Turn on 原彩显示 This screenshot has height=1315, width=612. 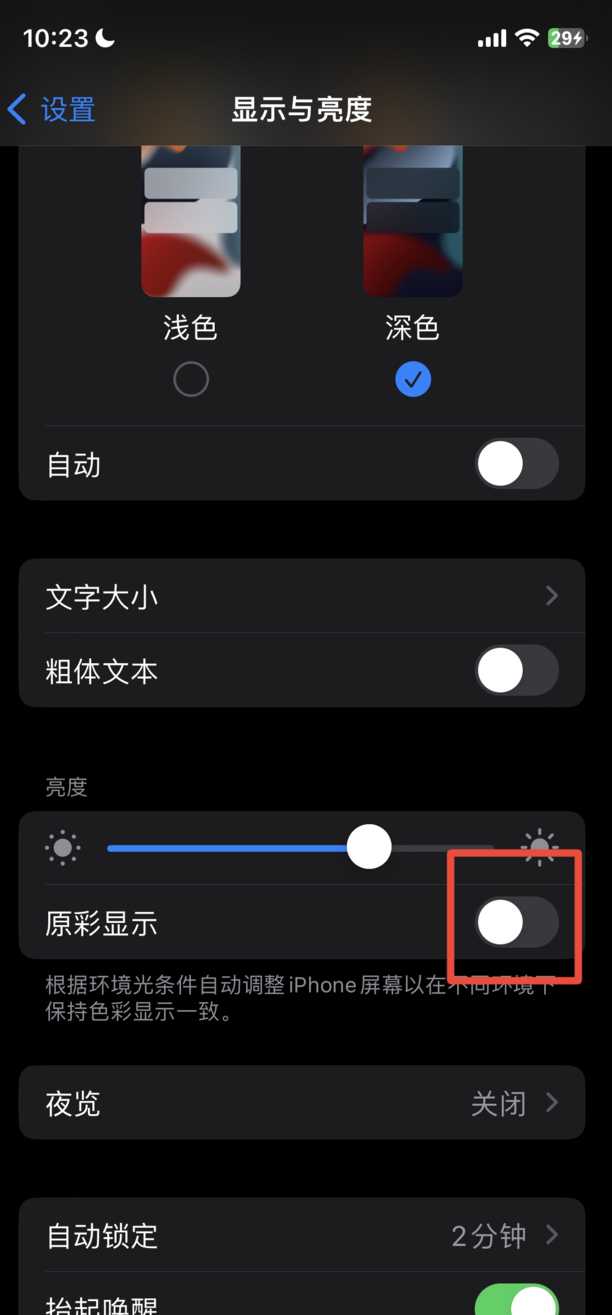pyautogui.click(x=516, y=922)
